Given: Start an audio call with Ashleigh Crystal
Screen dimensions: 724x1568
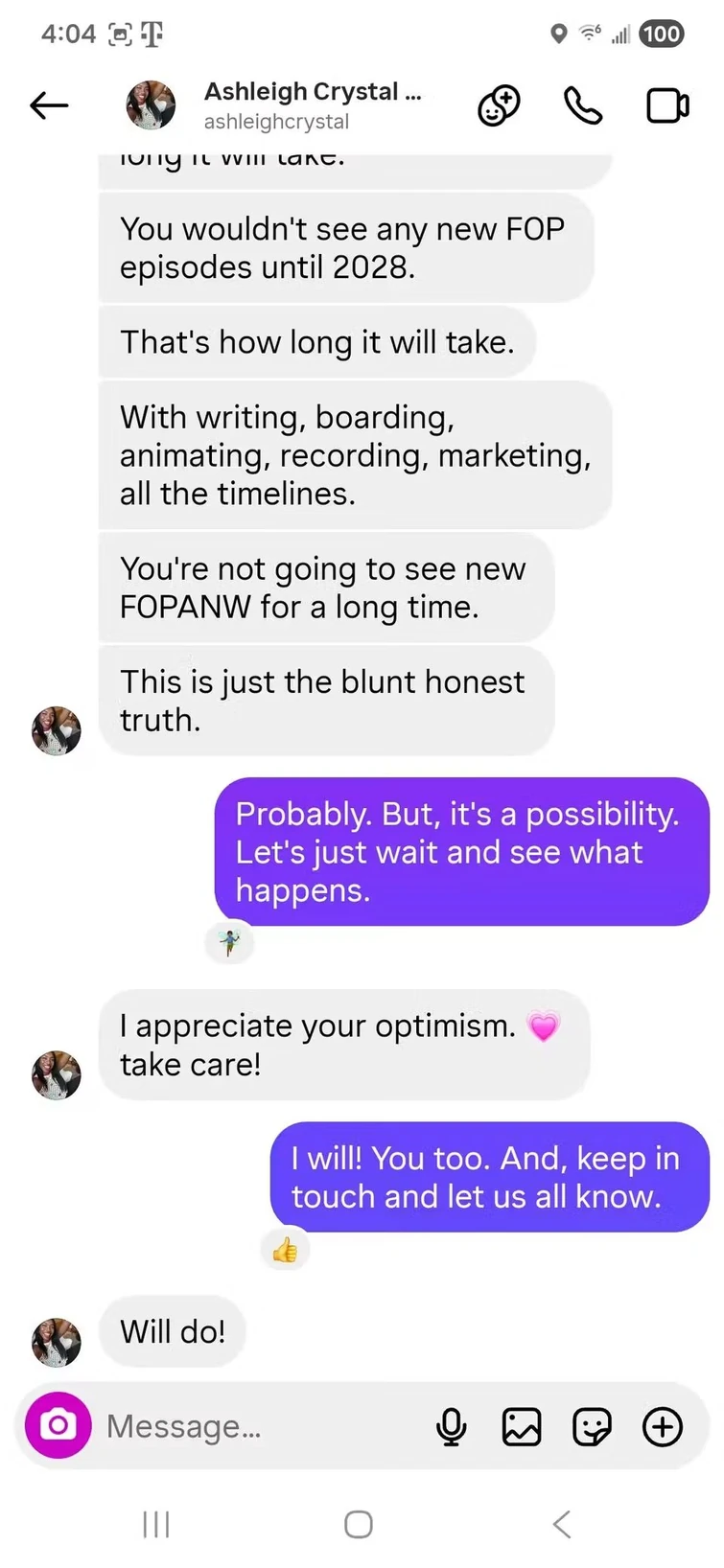Looking at the screenshot, I should coord(582,105).
